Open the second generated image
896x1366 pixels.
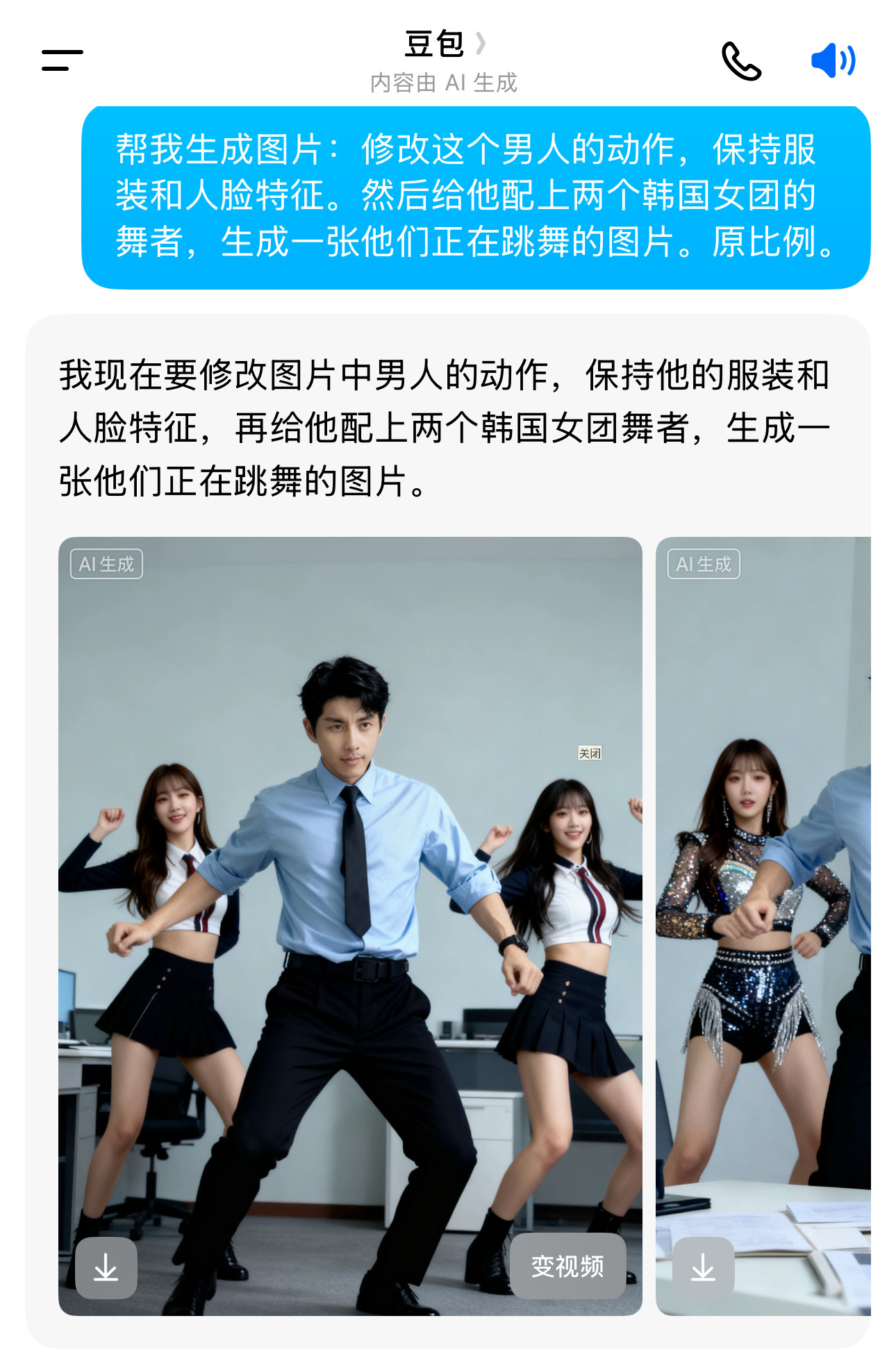click(763, 903)
